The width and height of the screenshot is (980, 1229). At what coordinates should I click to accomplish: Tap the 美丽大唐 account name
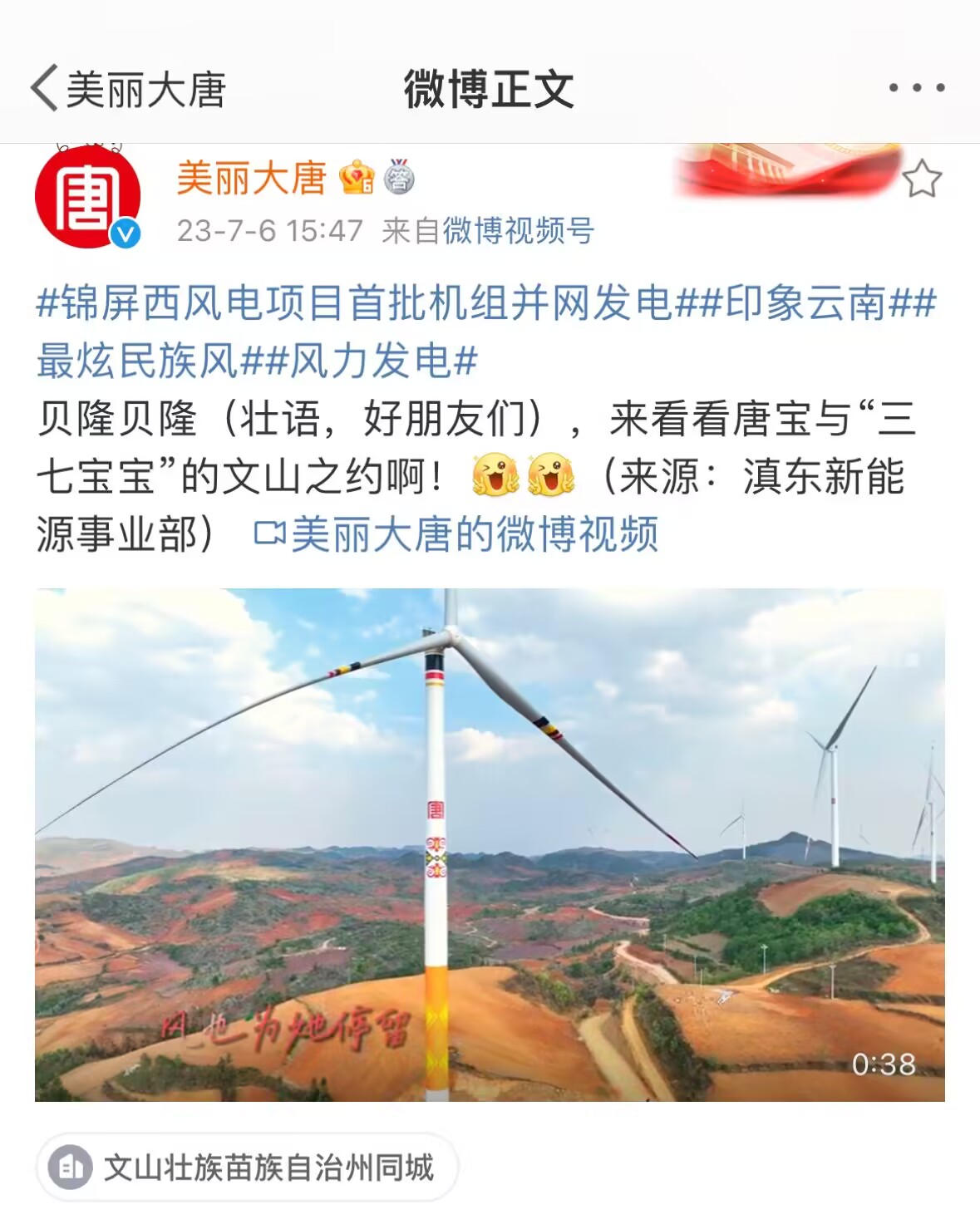251,179
